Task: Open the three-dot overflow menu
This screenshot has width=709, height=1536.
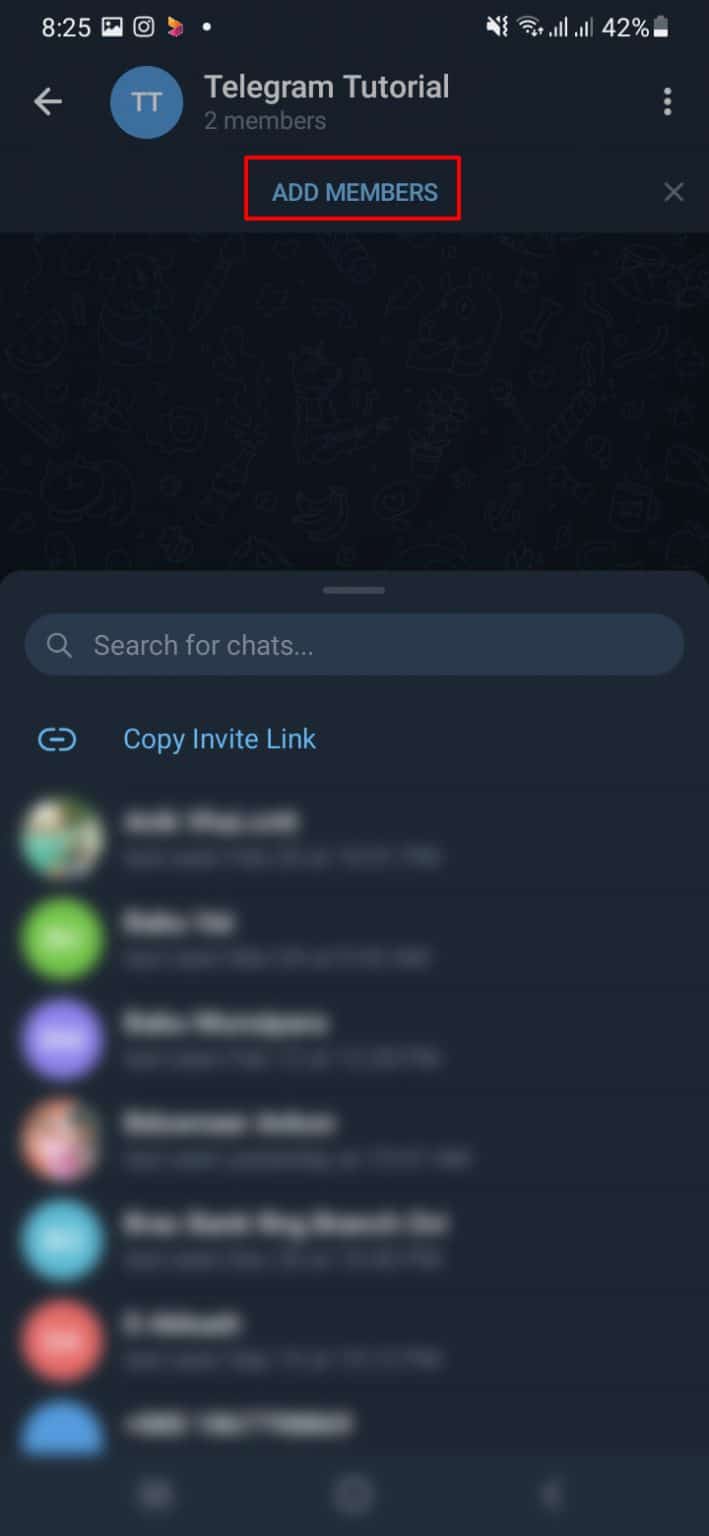Action: 667,101
